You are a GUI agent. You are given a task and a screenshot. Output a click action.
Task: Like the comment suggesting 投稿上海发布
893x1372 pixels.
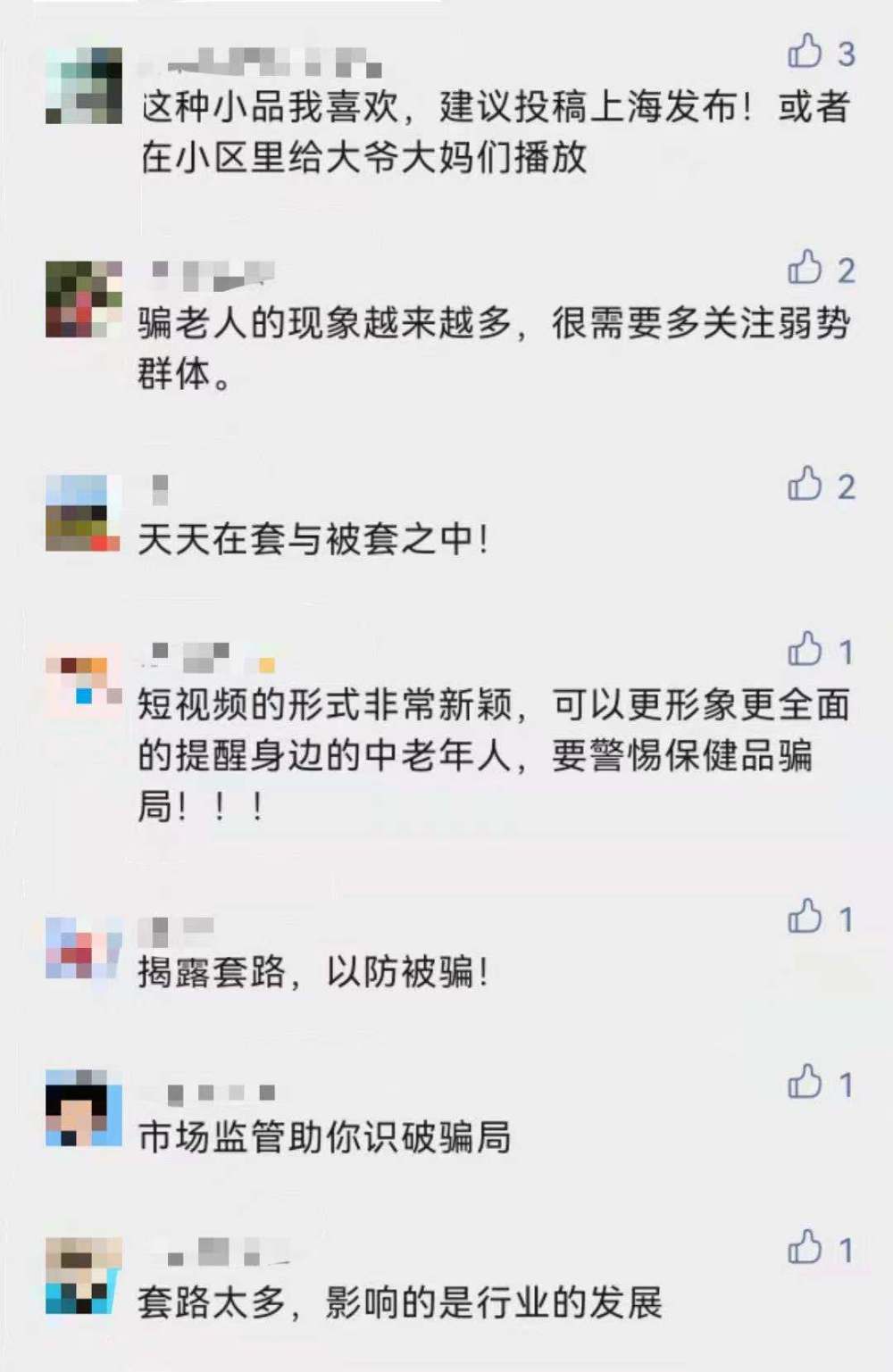pyautogui.click(x=805, y=52)
